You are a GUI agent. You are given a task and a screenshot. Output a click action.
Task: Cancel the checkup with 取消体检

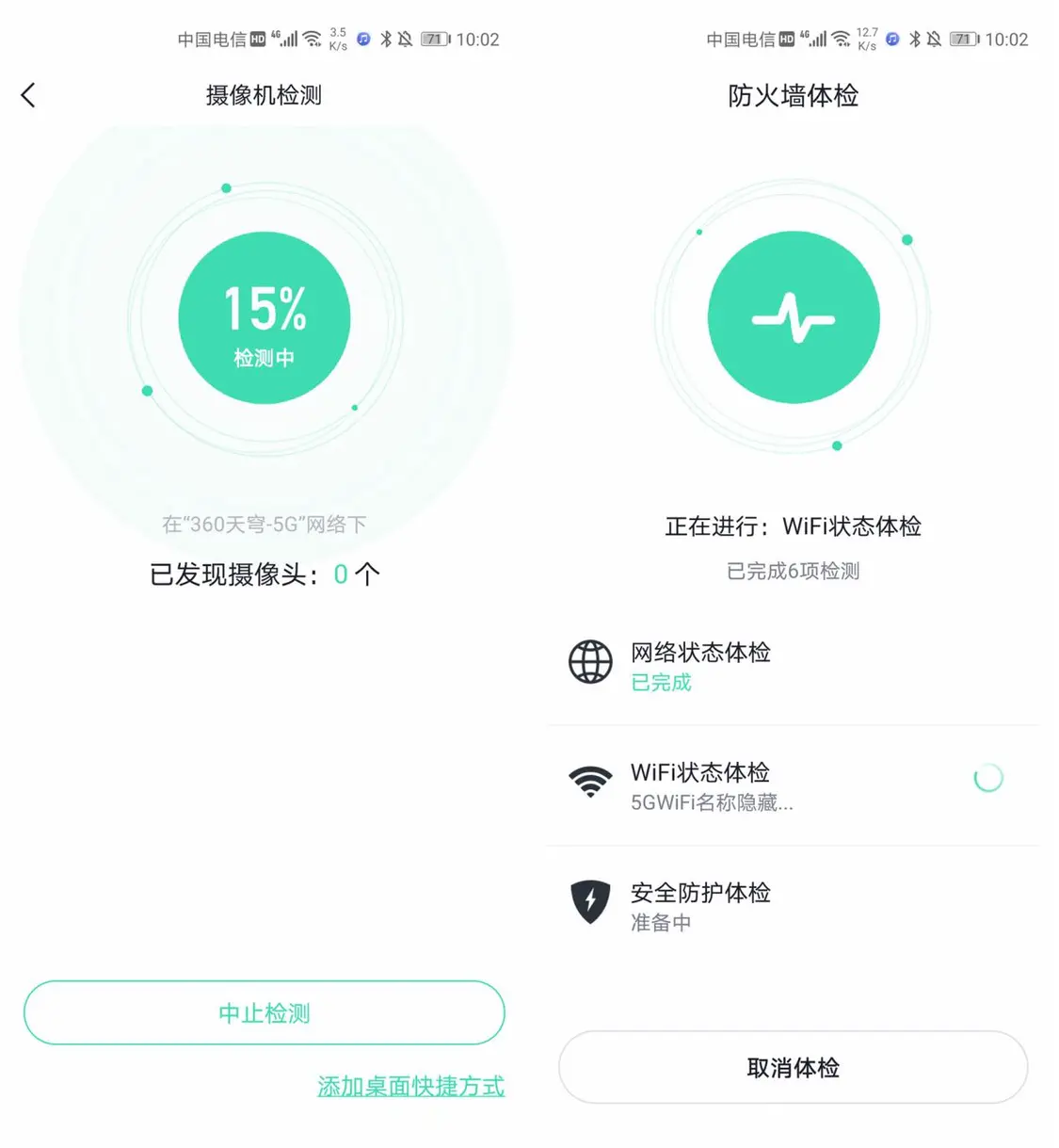click(793, 1068)
